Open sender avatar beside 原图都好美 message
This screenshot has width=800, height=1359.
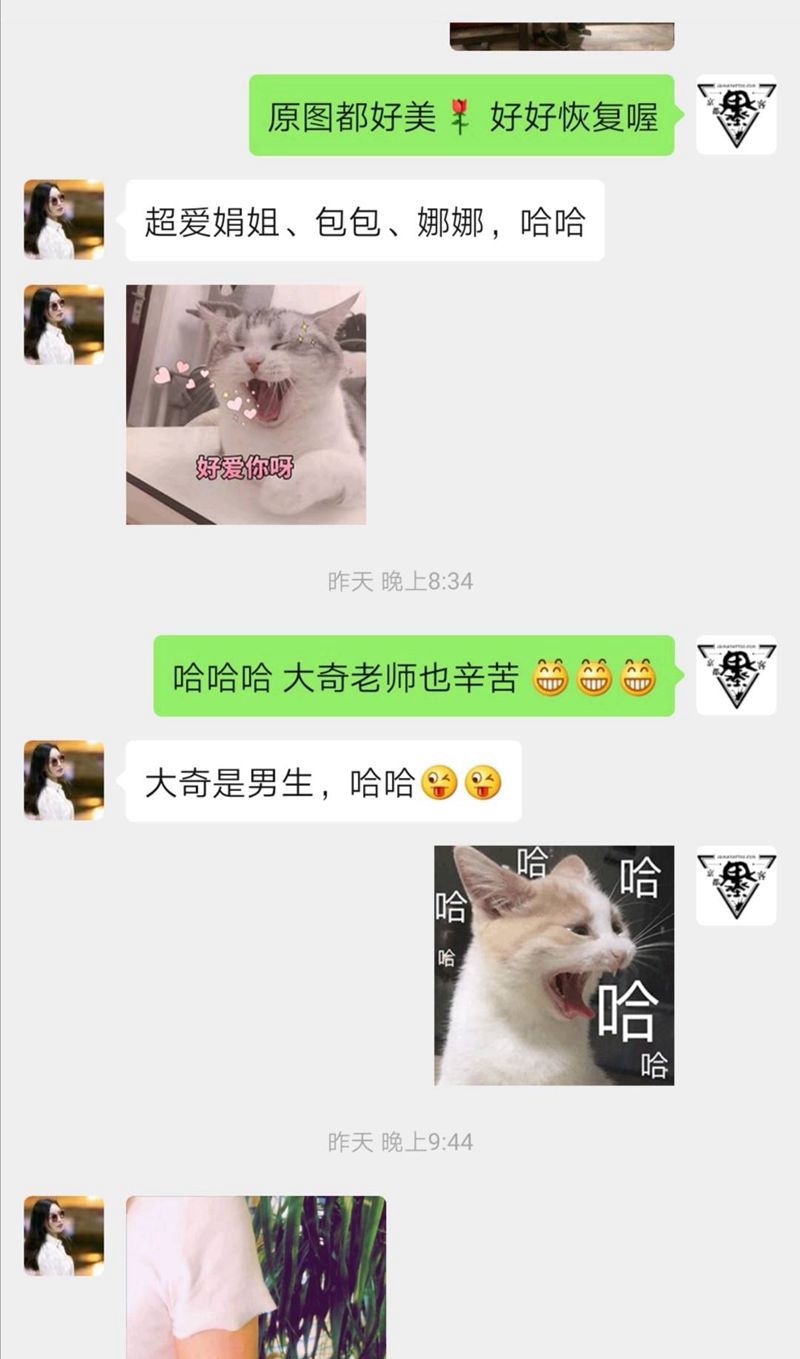pos(736,115)
